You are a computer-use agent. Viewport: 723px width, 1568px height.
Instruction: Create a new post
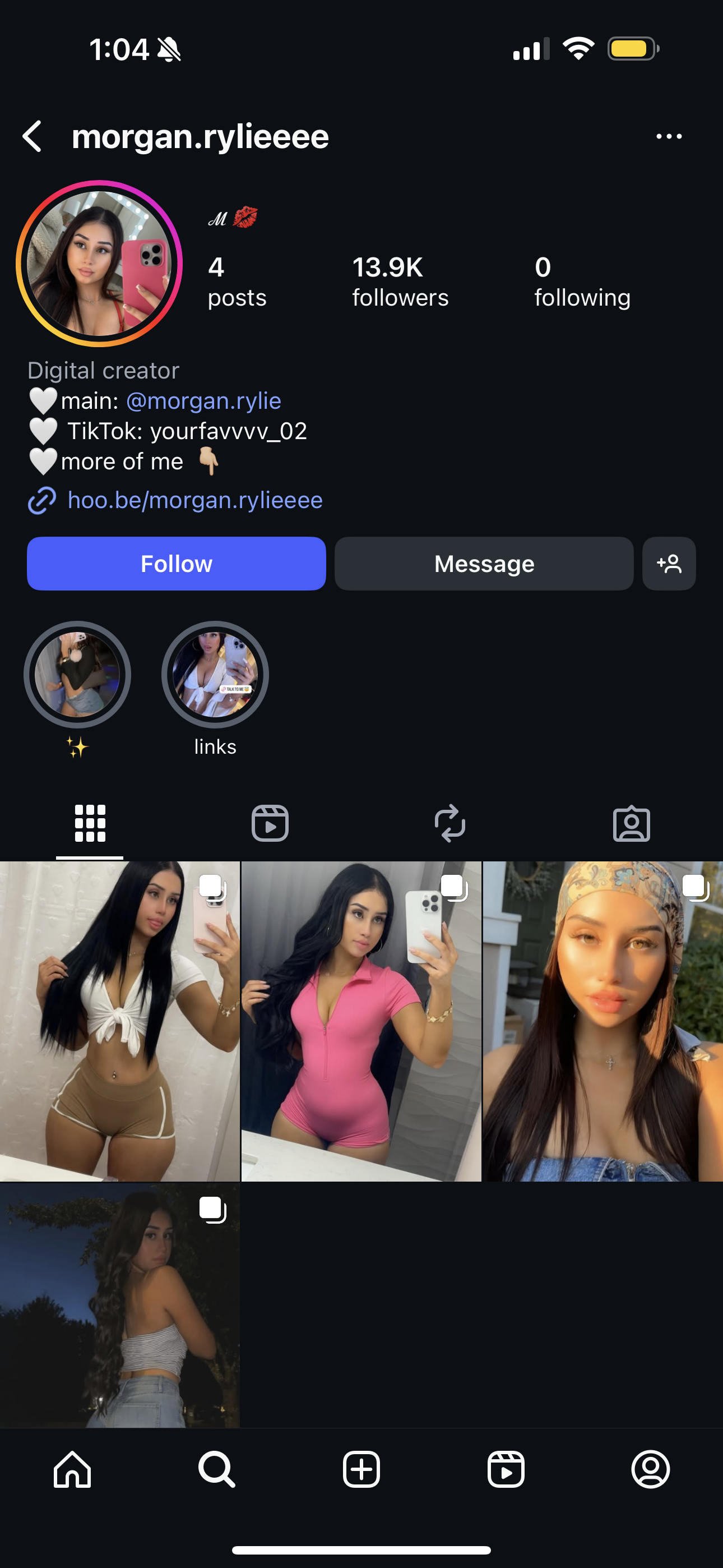[361, 1469]
